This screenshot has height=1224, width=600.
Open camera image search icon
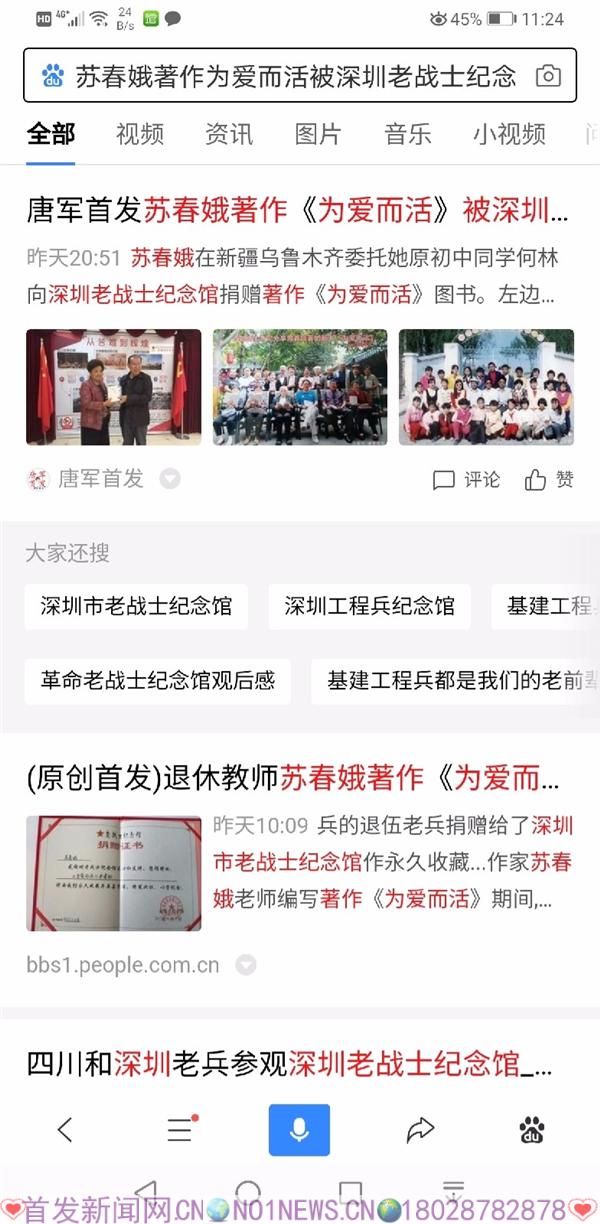click(547, 76)
